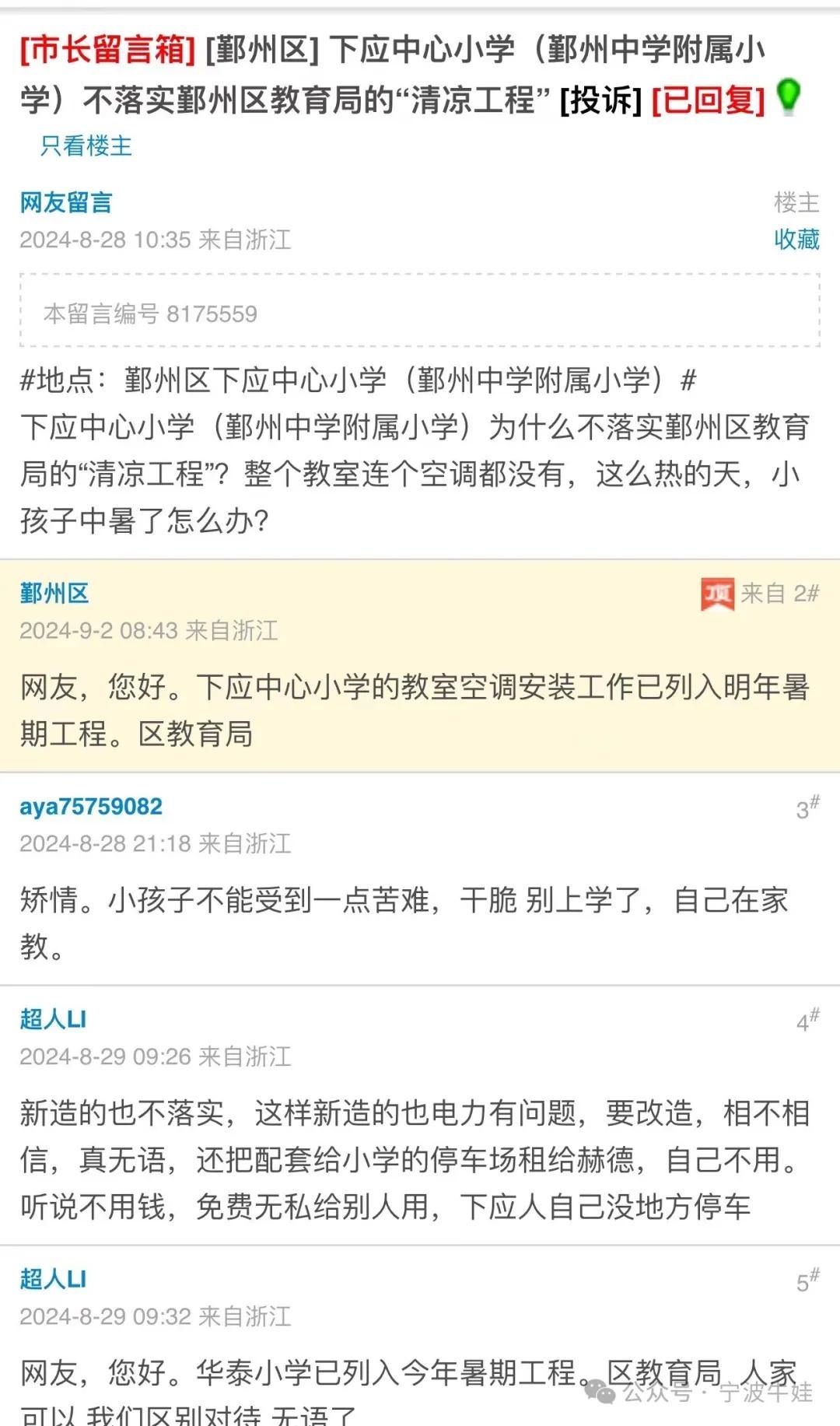840x1426 pixels.
Task: Open the 网友留言 poster profile
Action: click(66, 203)
